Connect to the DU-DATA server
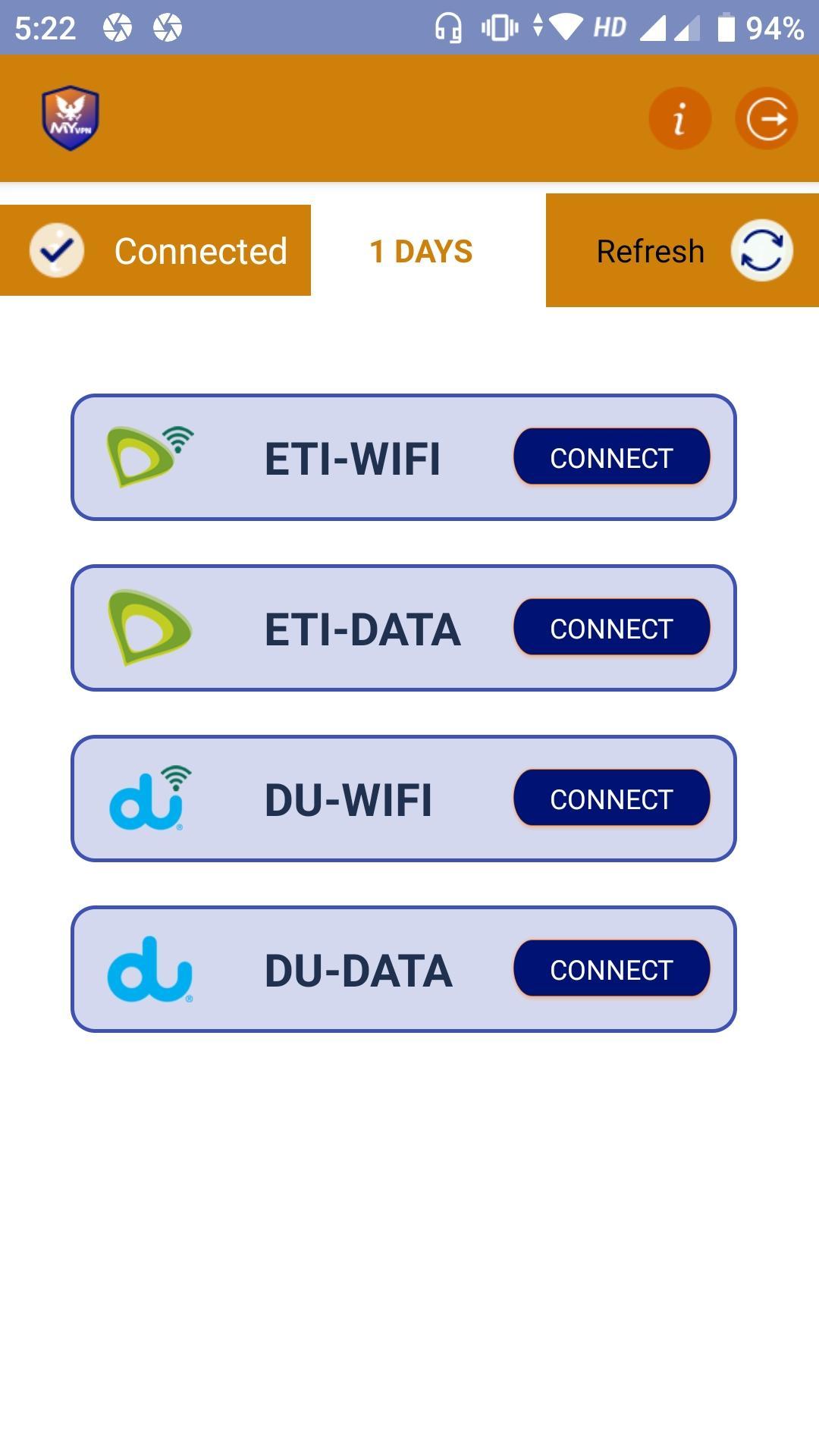Image resolution: width=819 pixels, height=1456 pixels. tap(611, 969)
